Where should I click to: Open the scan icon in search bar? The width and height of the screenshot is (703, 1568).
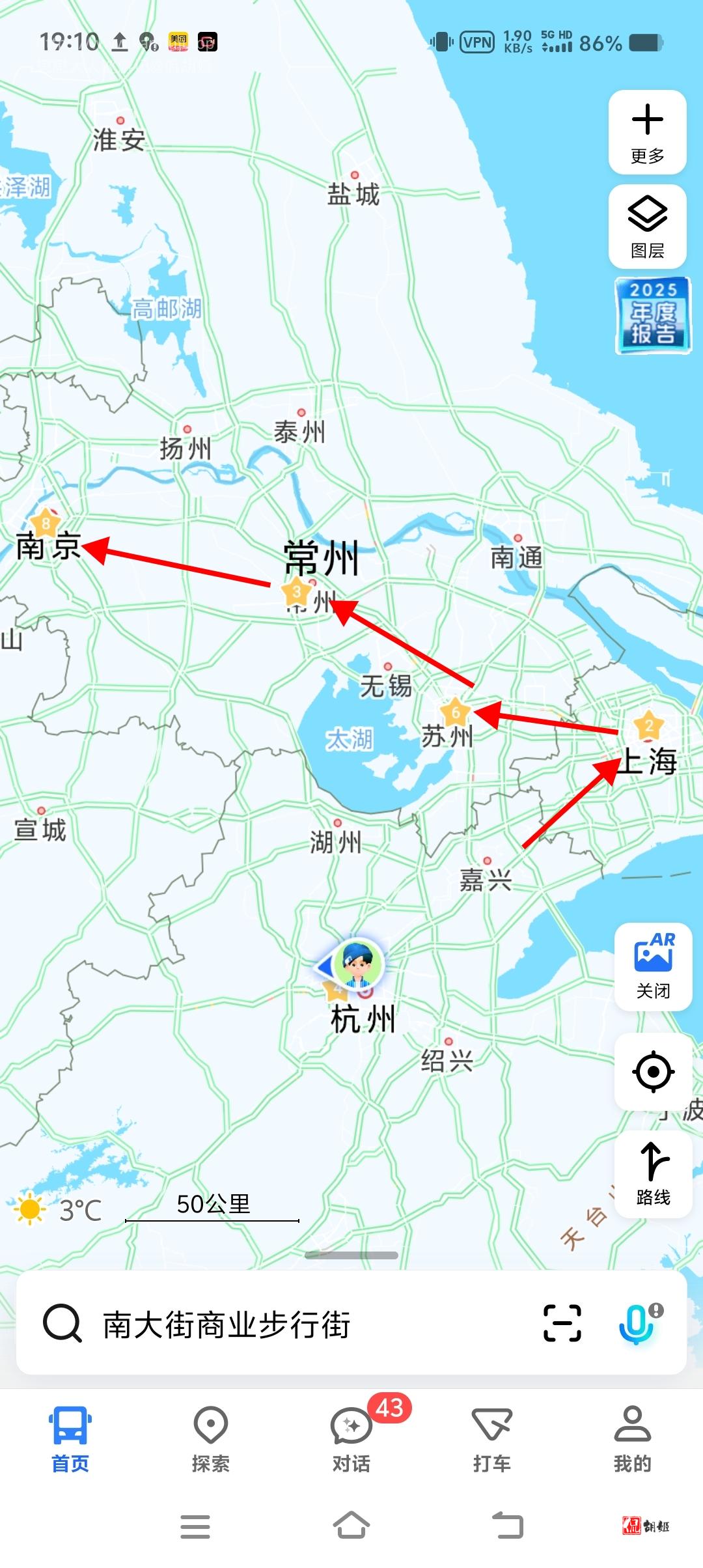pos(562,1323)
